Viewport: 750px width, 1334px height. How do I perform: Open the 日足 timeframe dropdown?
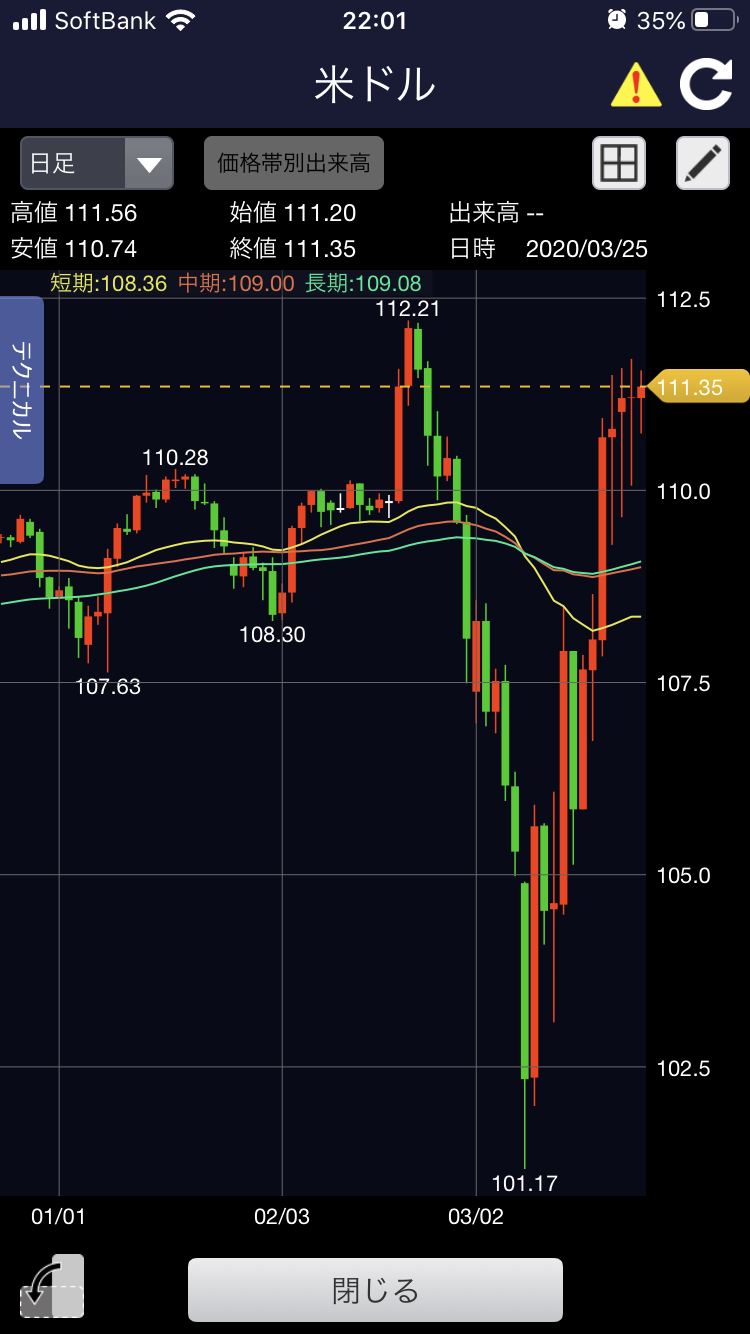point(97,163)
